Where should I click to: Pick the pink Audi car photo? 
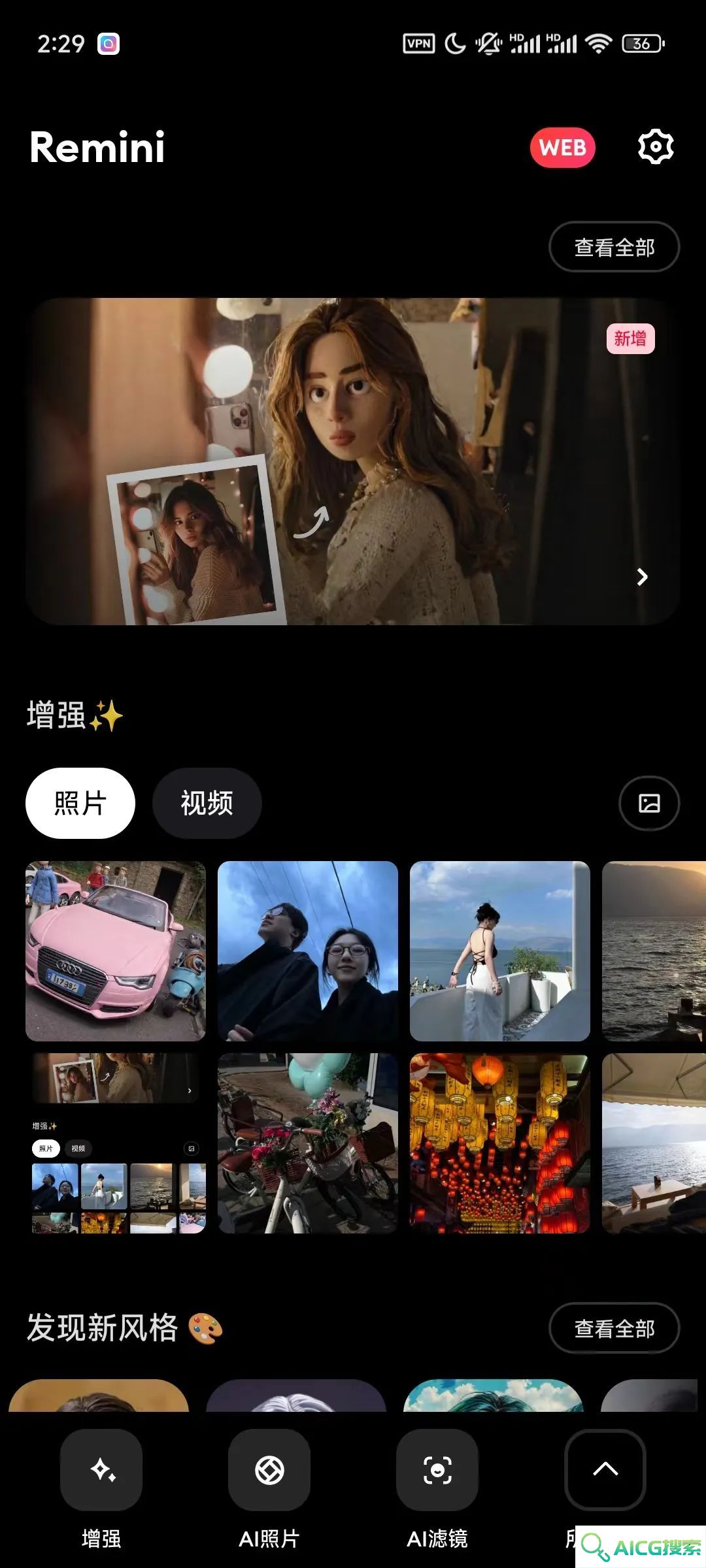click(x=116, y=951)
